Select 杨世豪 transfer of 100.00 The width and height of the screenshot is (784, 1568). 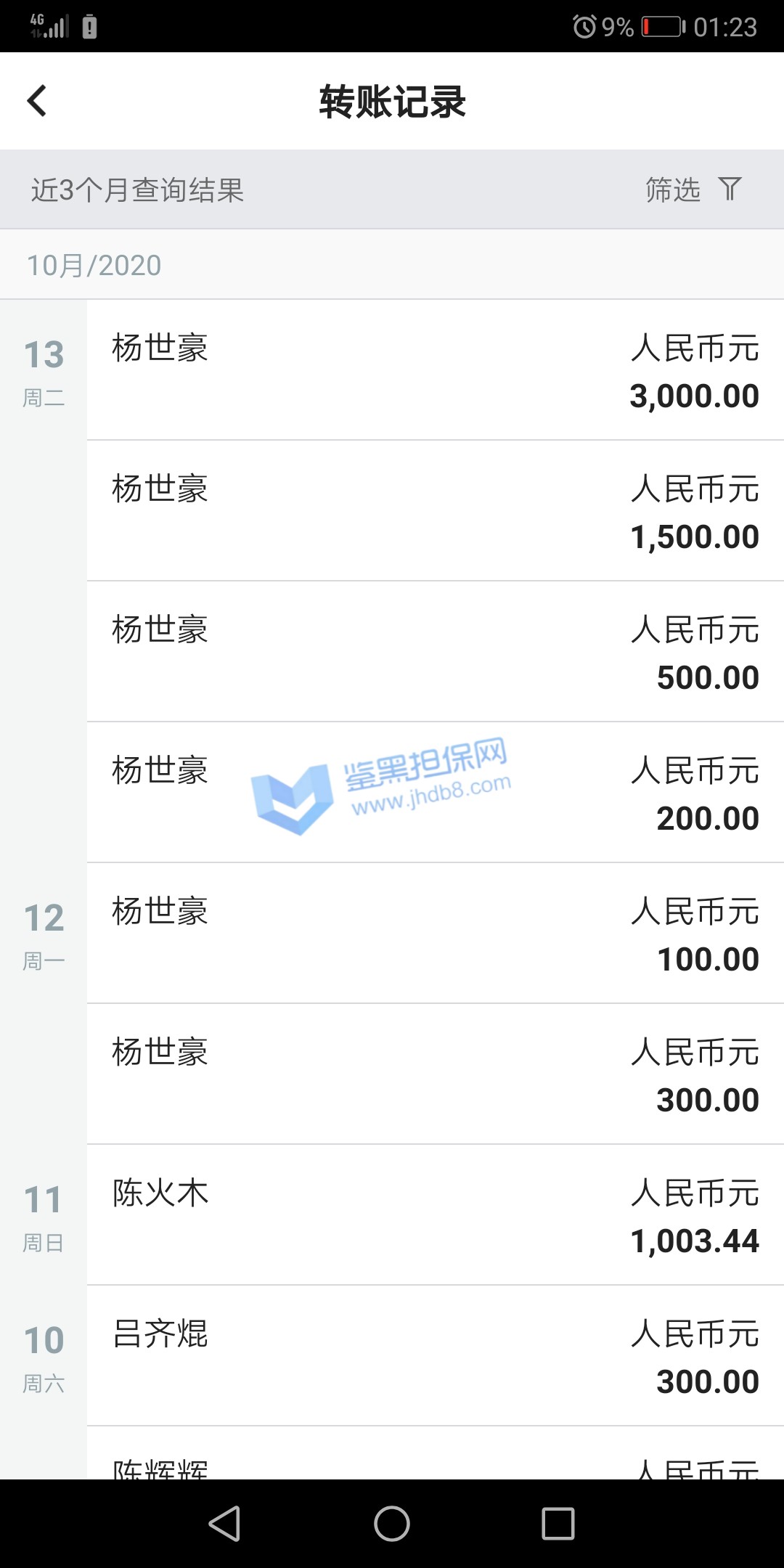[436, 934]
